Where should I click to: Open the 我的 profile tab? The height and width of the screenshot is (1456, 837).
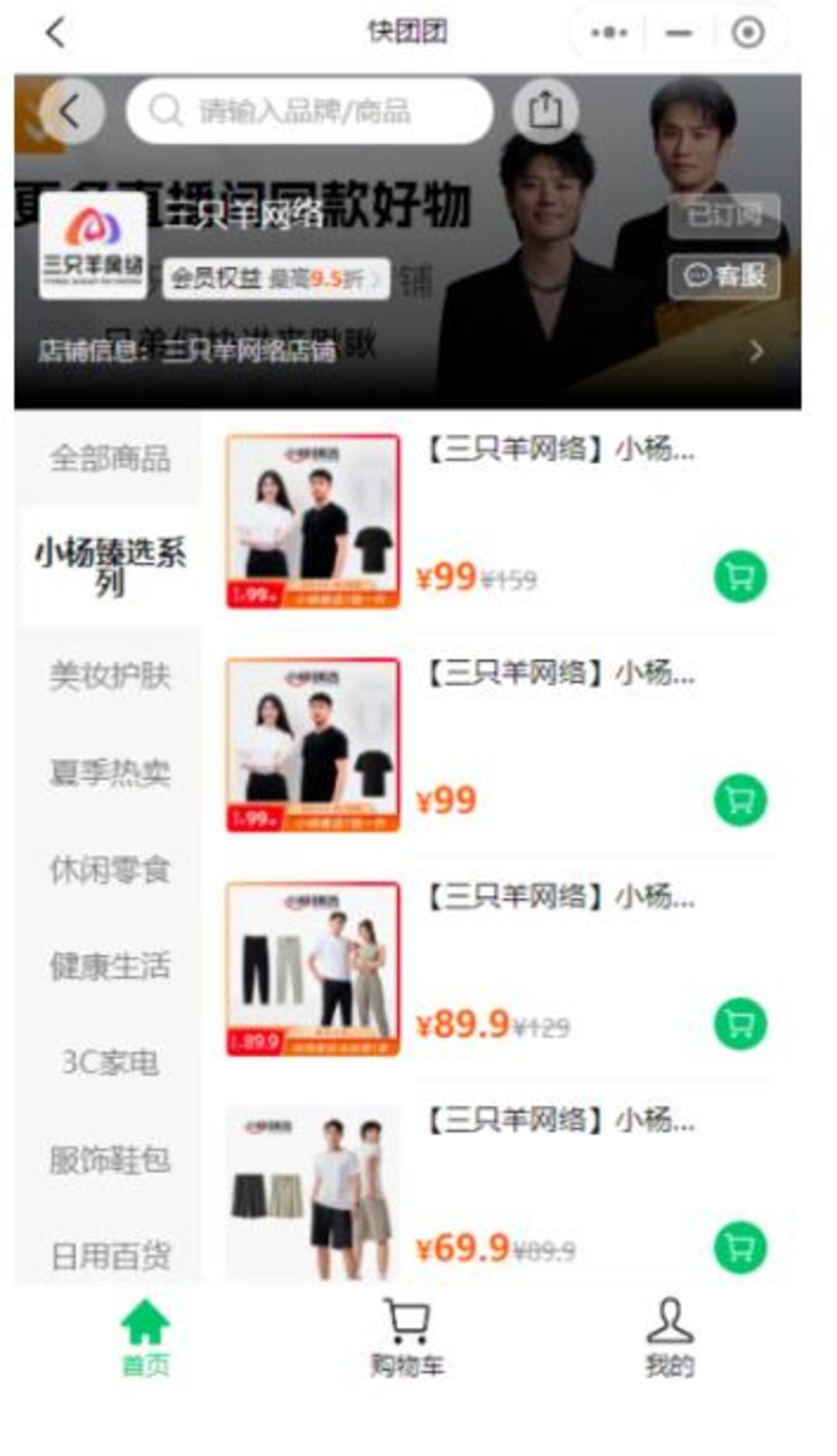(x=670, y=1338)
